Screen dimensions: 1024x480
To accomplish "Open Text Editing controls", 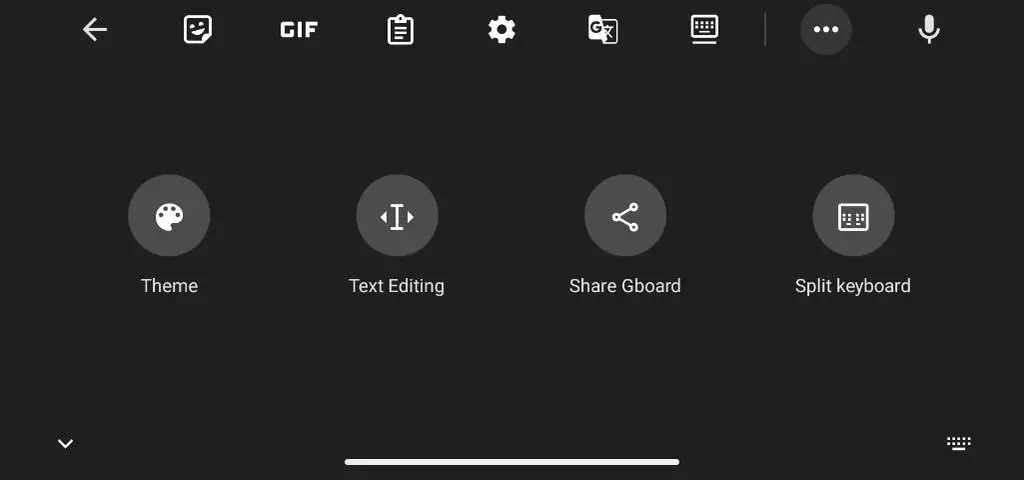I will pos(397,216).
